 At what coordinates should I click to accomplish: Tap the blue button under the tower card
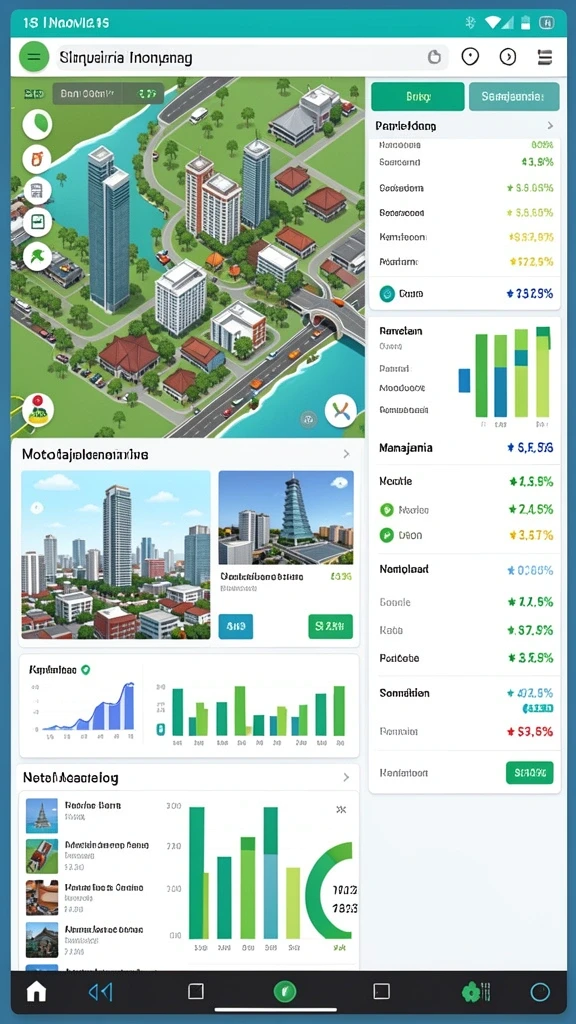point(236,626)
